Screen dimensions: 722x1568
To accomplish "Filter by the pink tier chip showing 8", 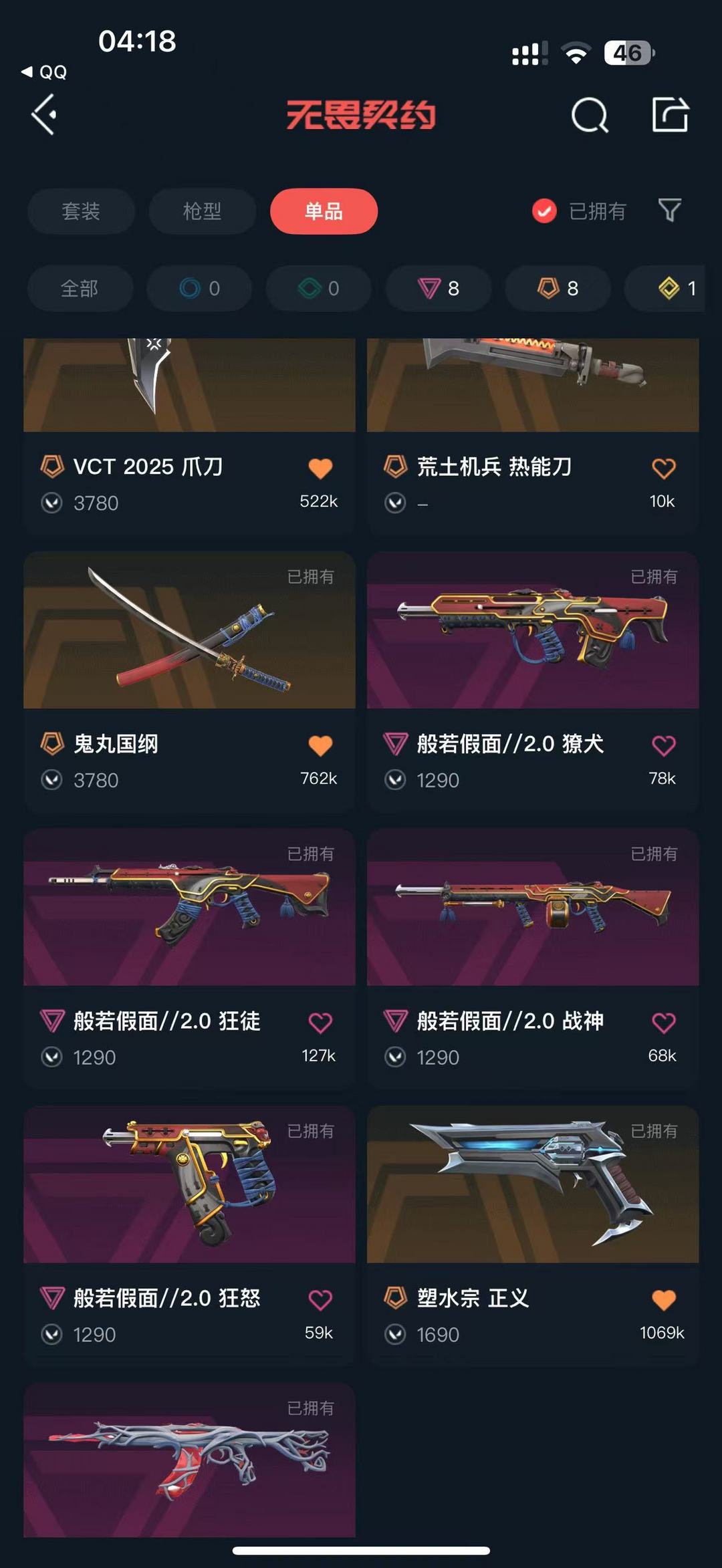I will (439, 288).
